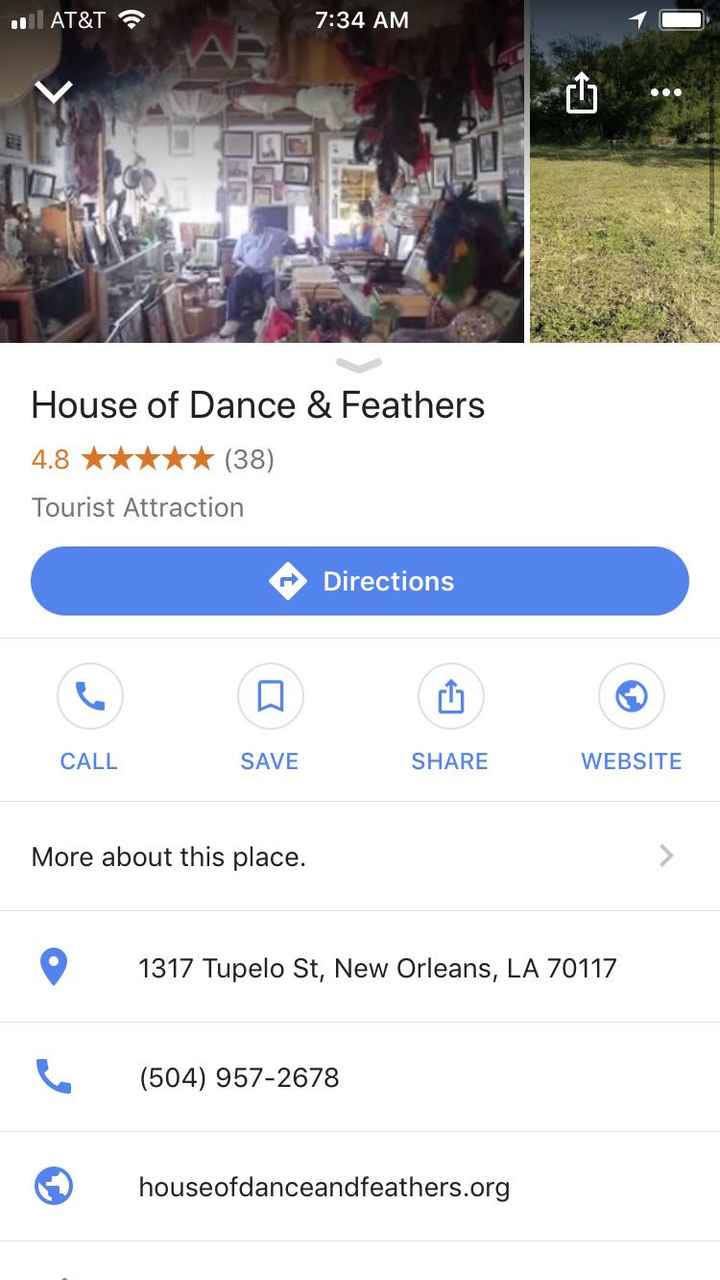The width and height of the screenshot is (720, 1280).
Task: Open the more options ellipsis icon
Action: point(665,92)
